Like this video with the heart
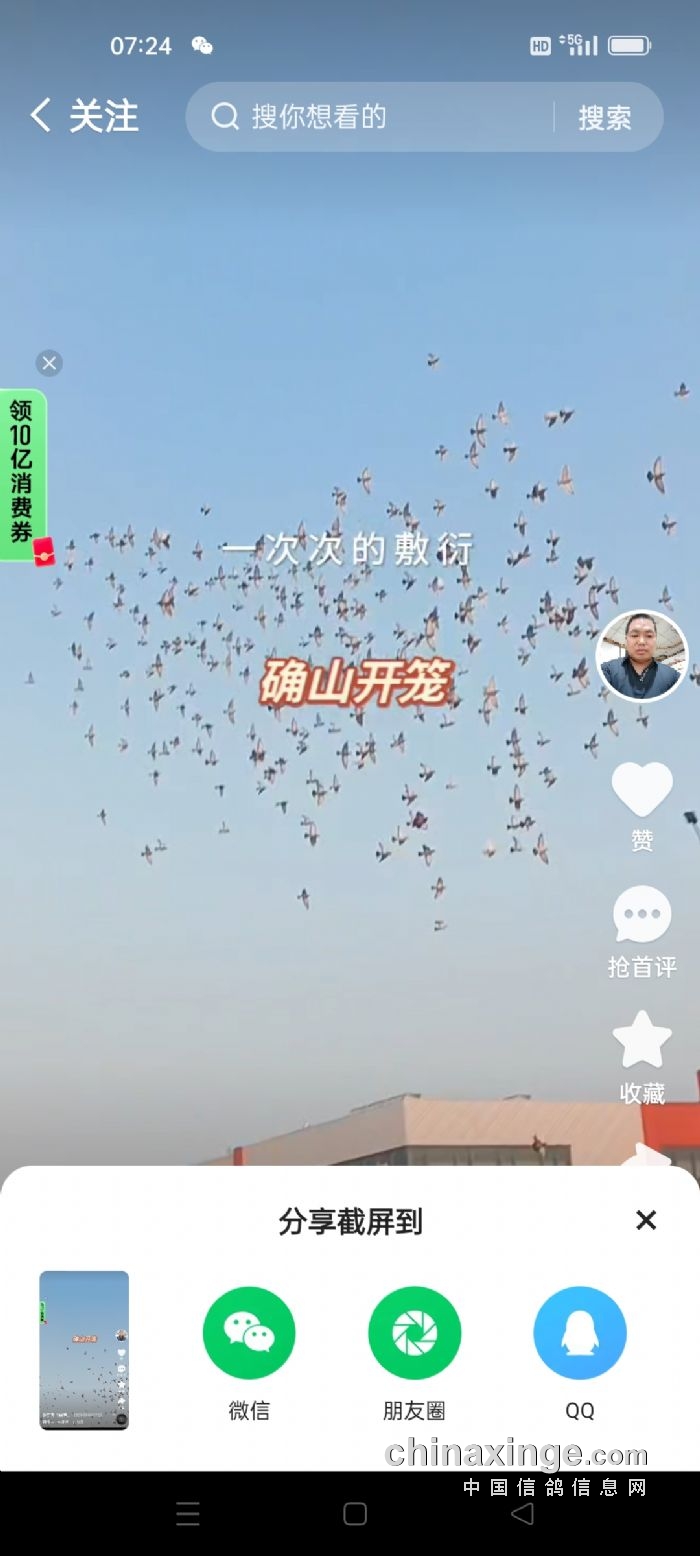700x1556 pixels. click(x=641, y=790)
